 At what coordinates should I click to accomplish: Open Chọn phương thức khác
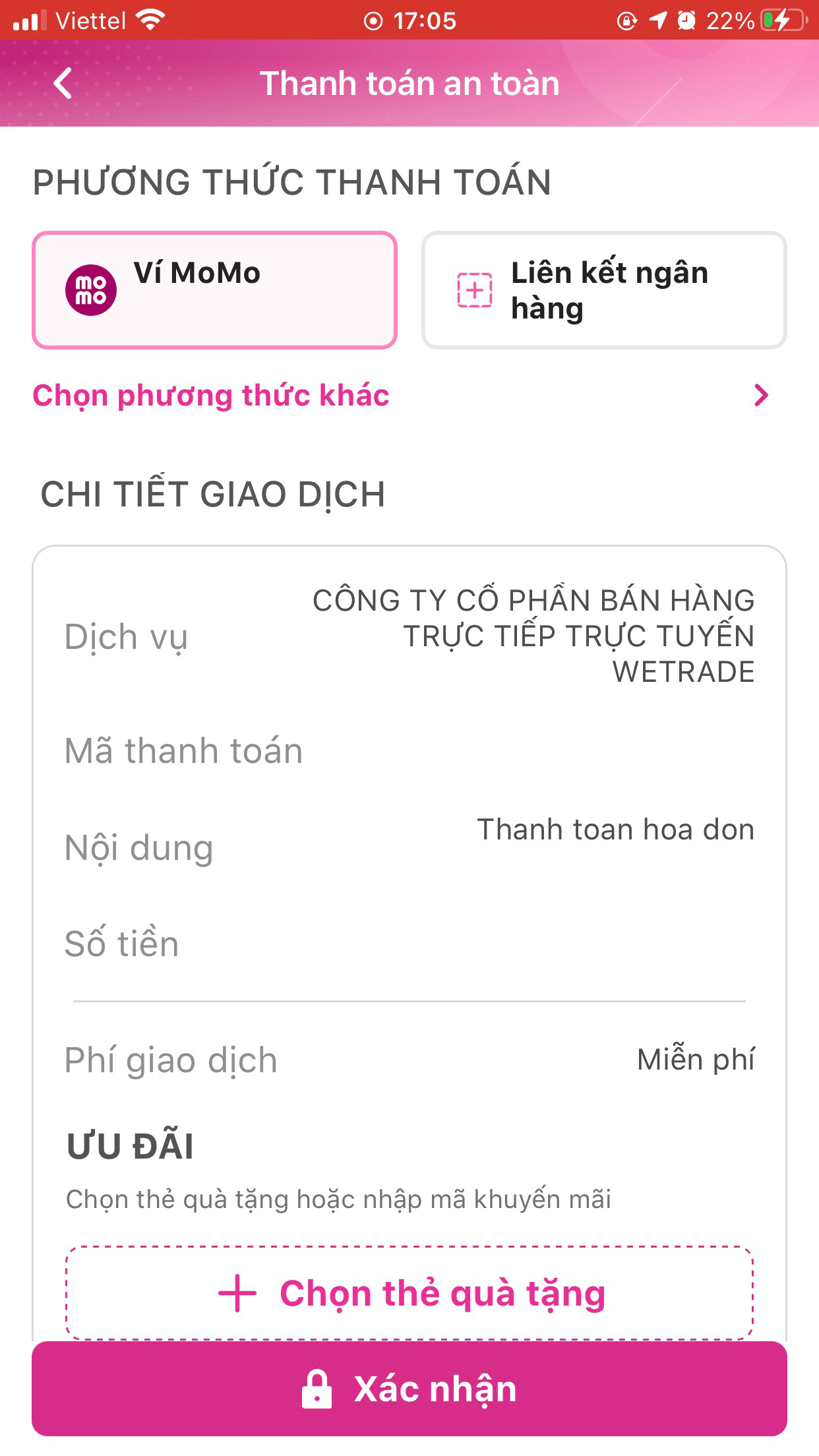pyautogui.click(x=401, y=396)
